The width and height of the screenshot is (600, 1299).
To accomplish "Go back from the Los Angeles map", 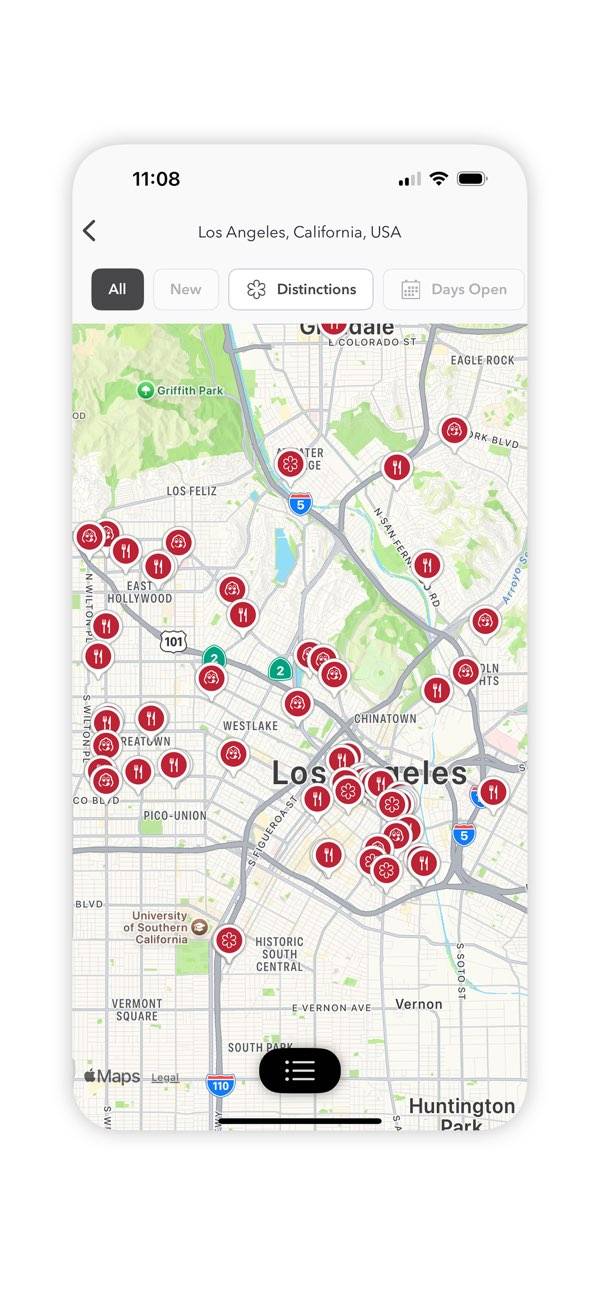I will click(x=89, y=231).
